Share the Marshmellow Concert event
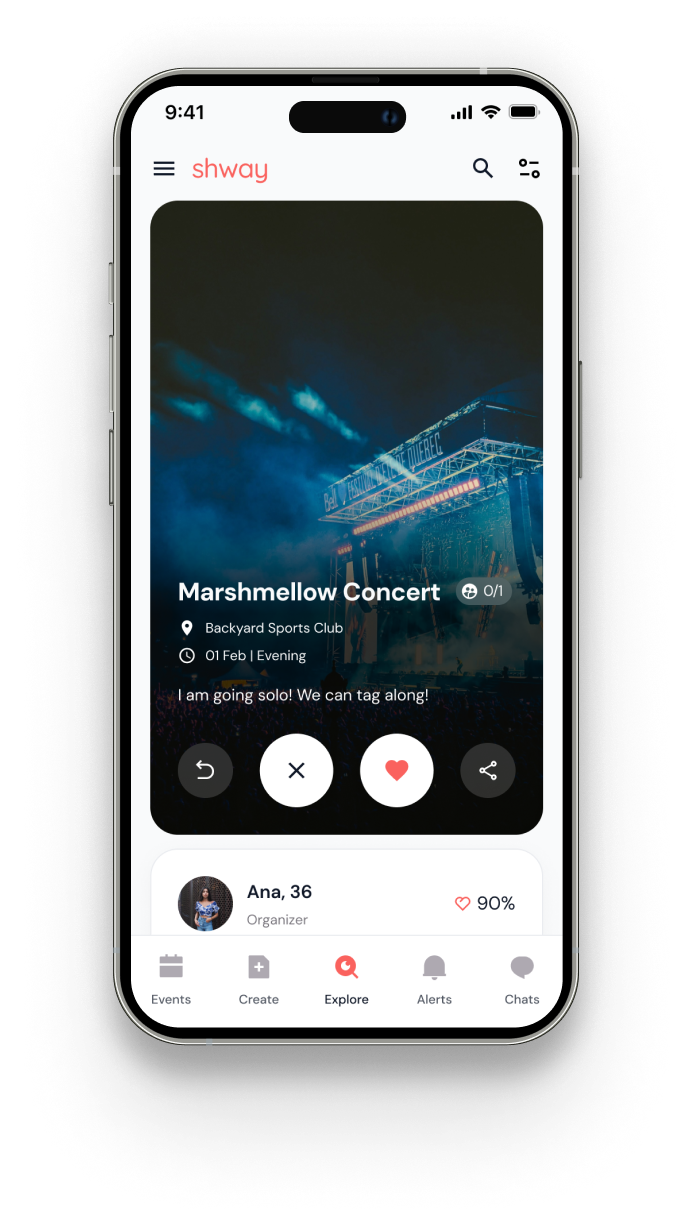This screenshot has height=1225, width=691. (488, 770)
